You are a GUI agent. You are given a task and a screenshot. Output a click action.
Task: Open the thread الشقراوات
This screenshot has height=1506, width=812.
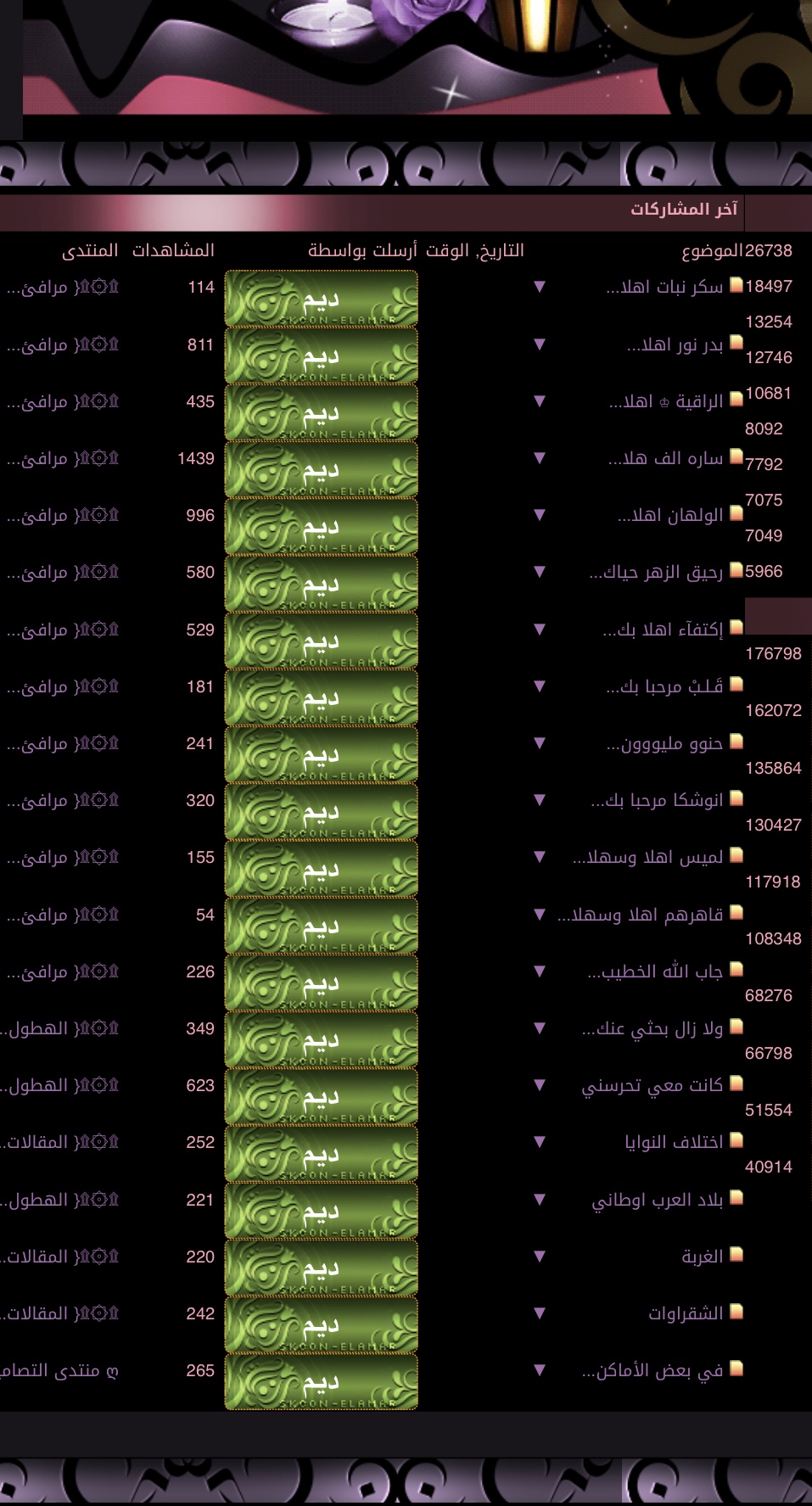[686, 1313]
